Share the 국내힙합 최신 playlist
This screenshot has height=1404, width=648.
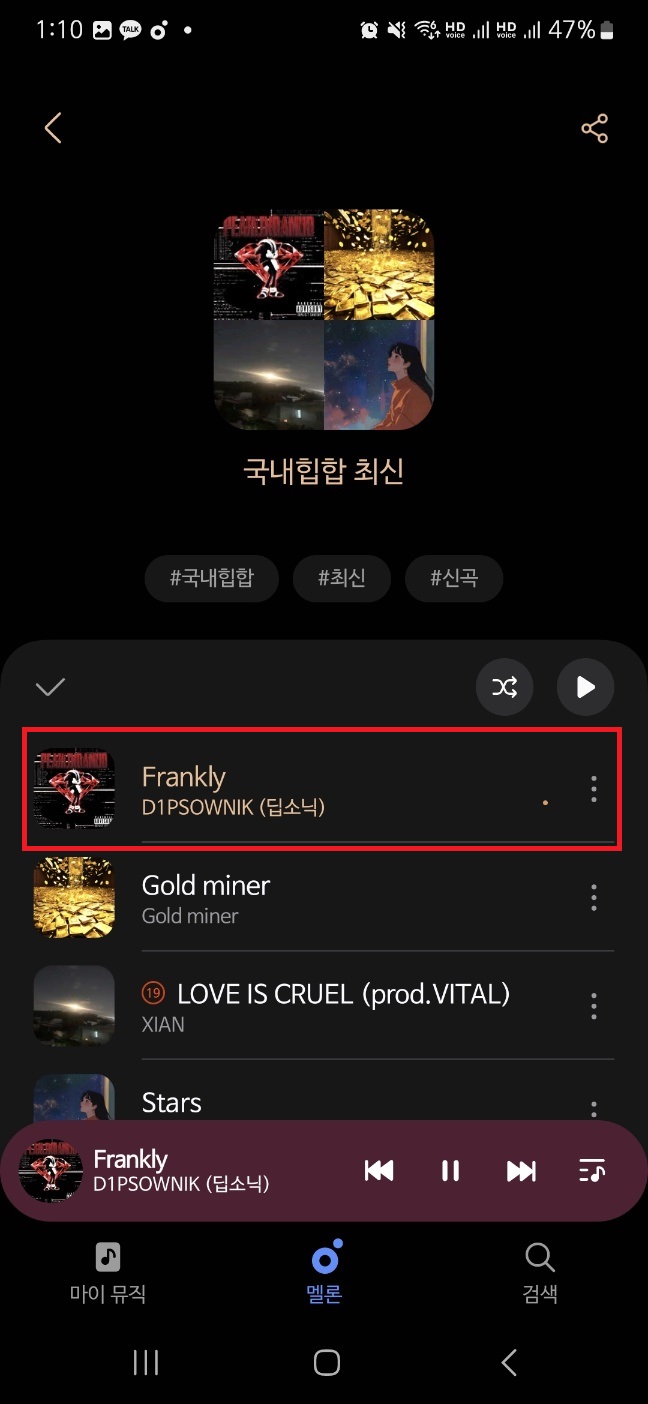tap(595, 129)
